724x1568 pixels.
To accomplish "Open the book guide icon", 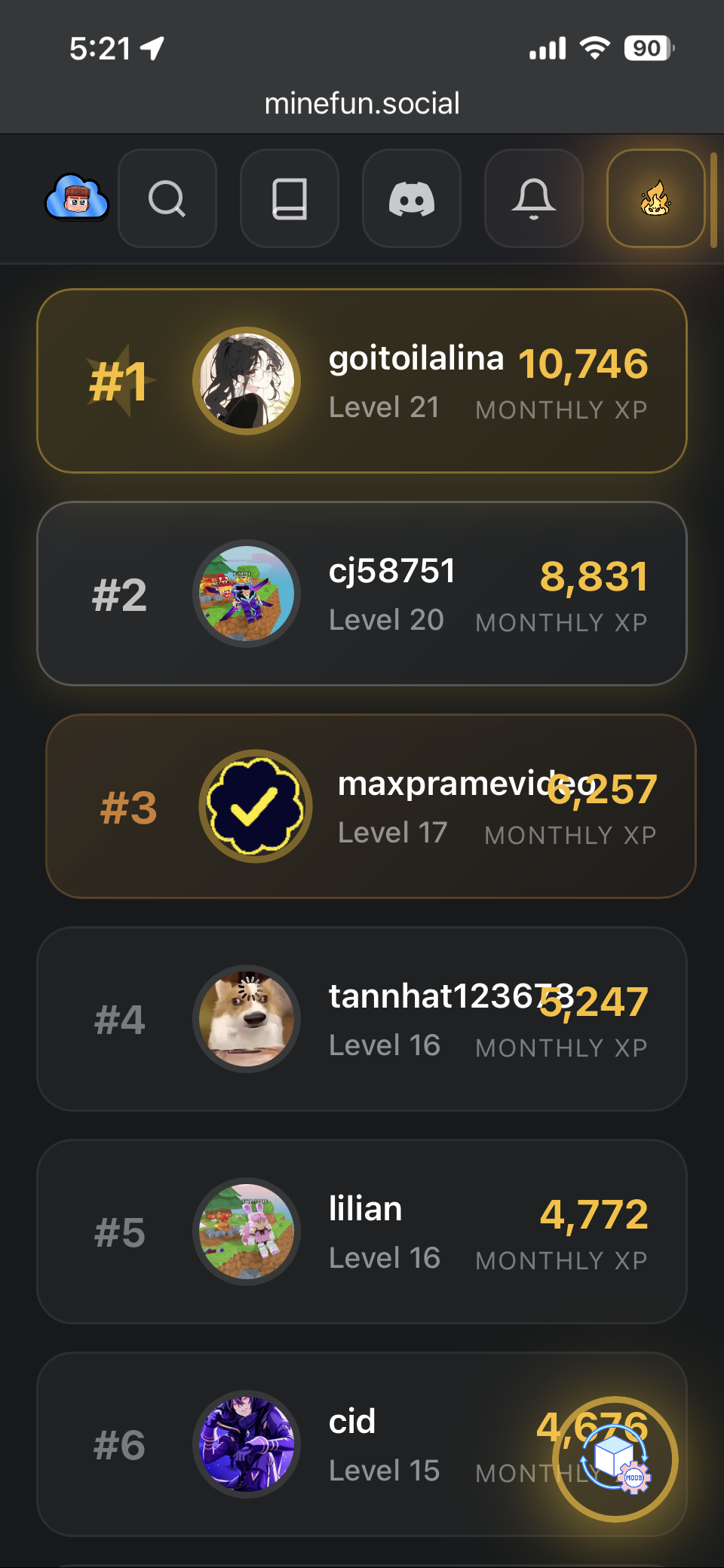I will 290,199.
